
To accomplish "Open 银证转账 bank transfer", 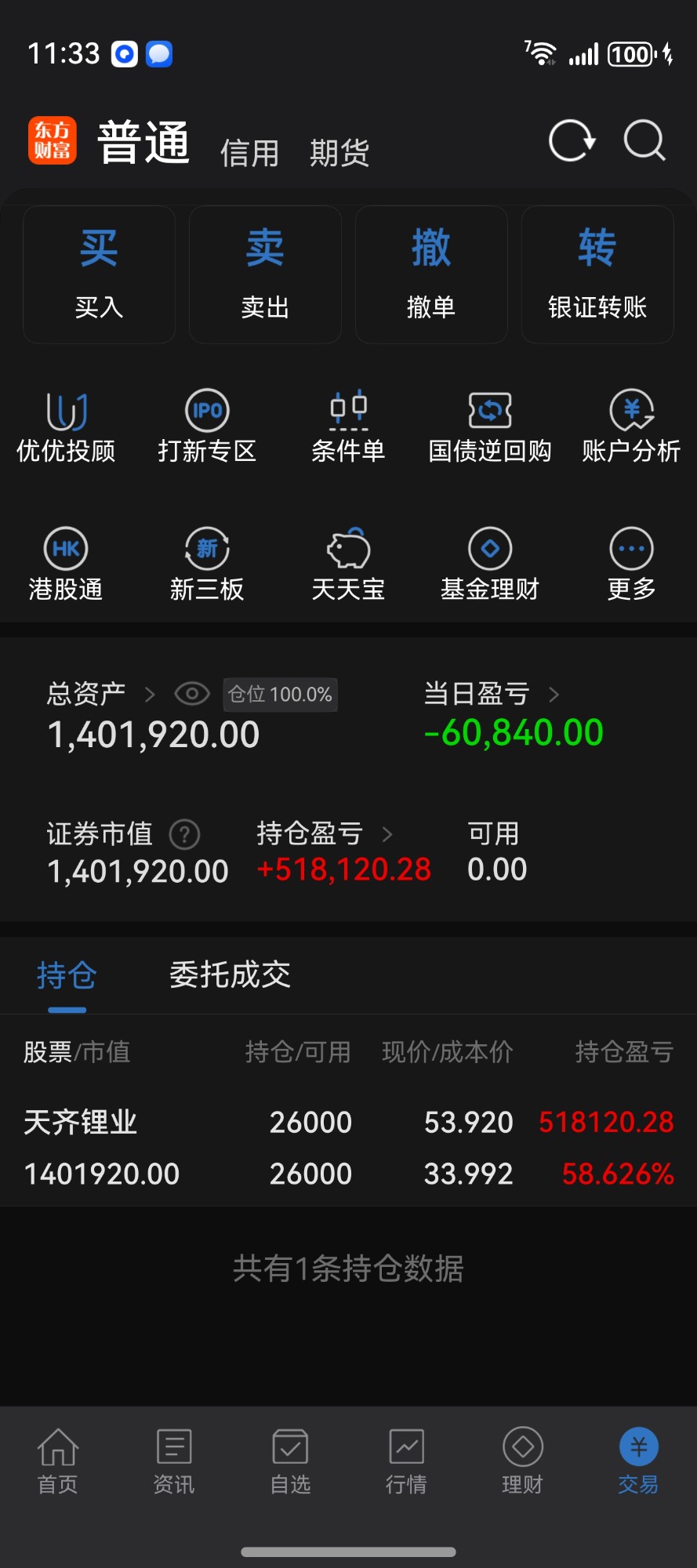I will pos(597,274).
